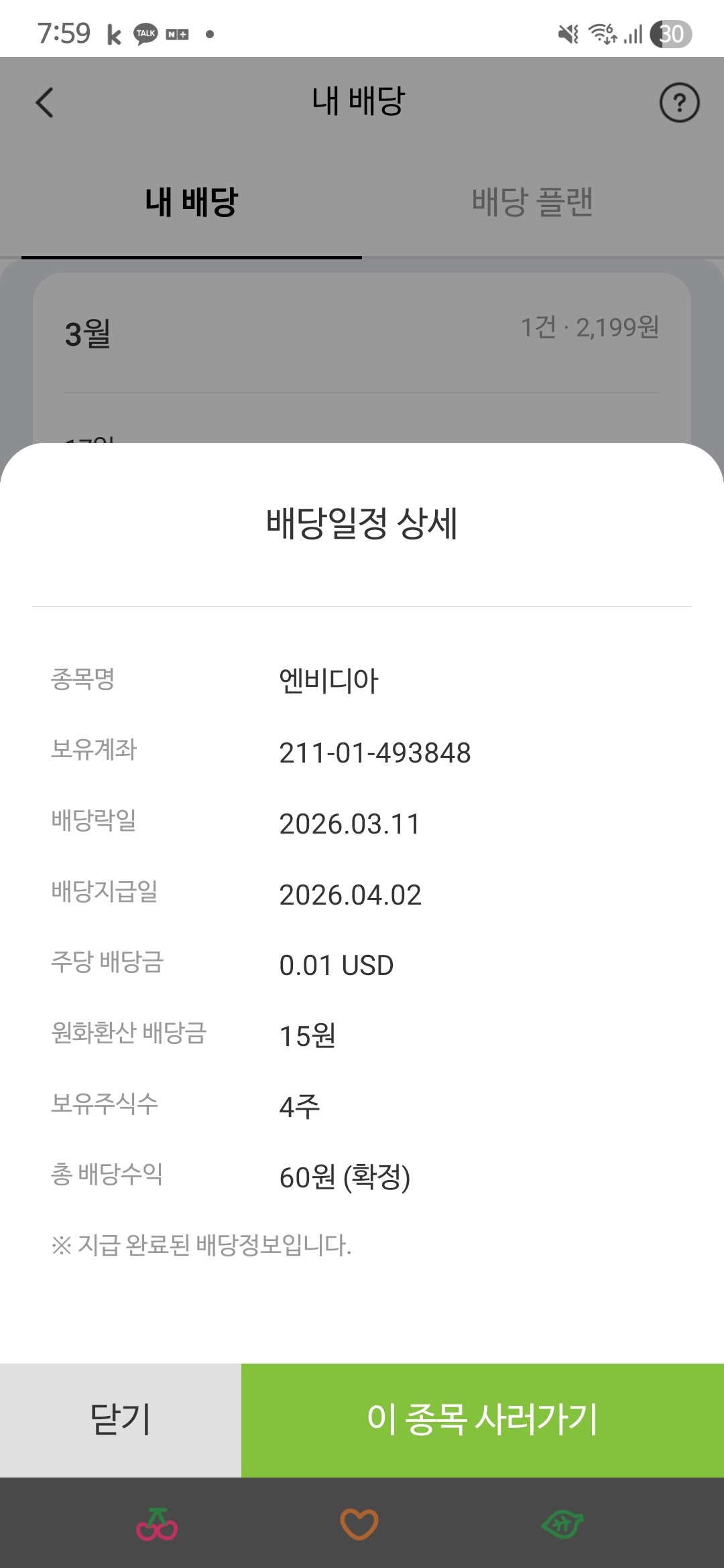Image resolution: width=724 pixels, height=1568 pixels.
Task: Close the dividend detail sheet with 닫기
Action: coord(121,1420)
